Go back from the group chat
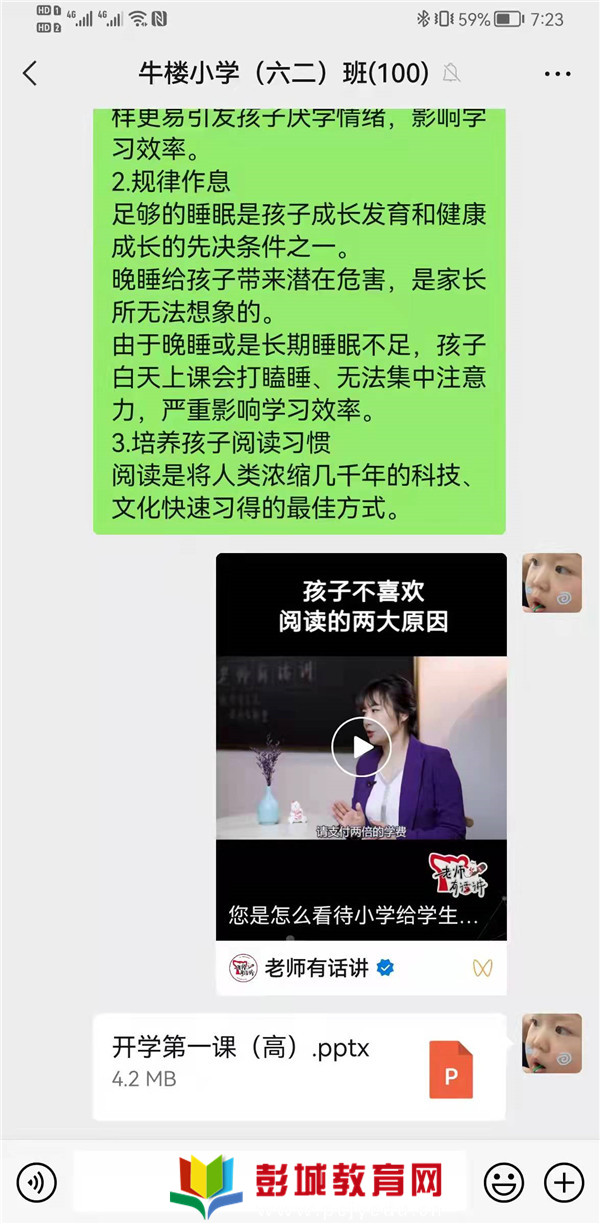The height and width of the screenshot is (1224, 600). coord(30,73)
